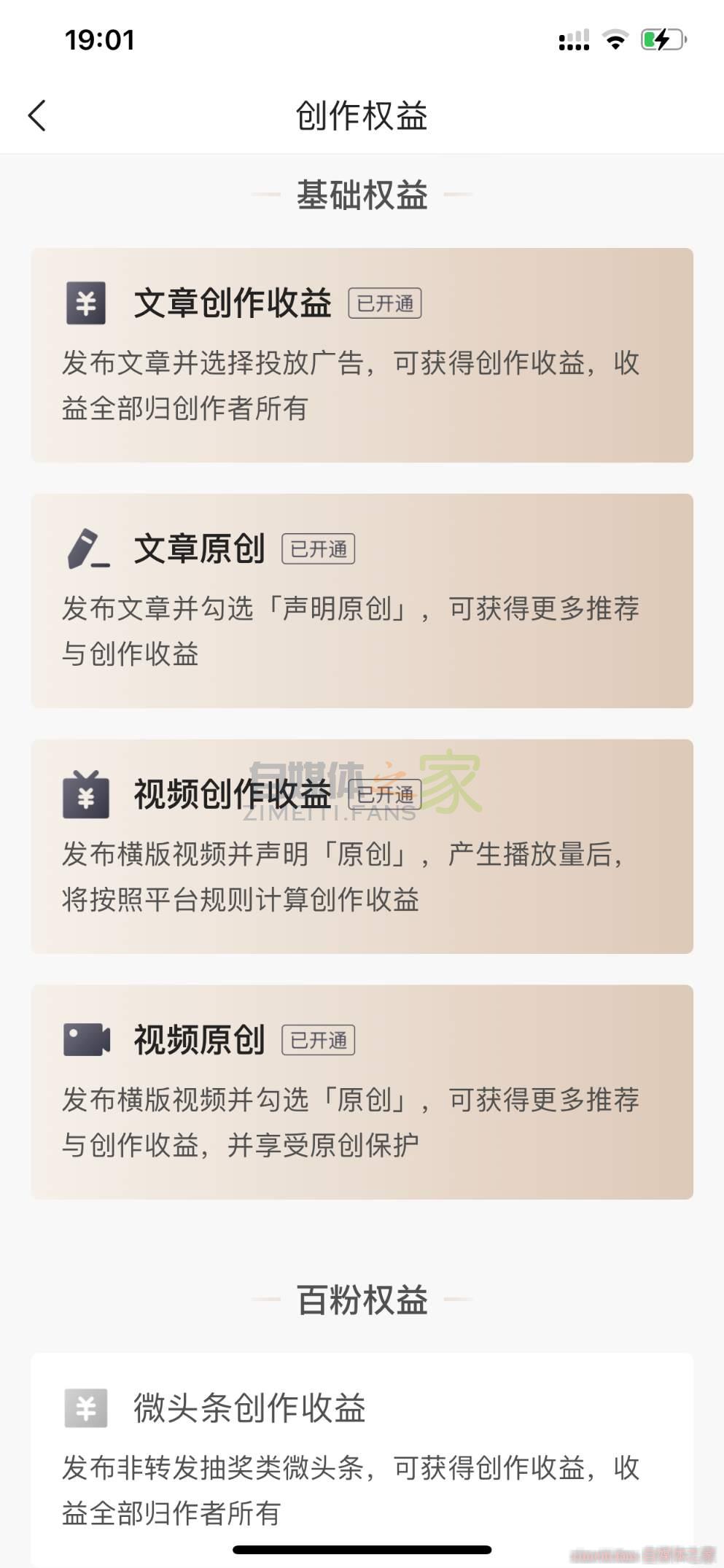Tap the home indicator bar at bottom
This screenshot has width=724, height=1568.
coord(362,1548)
